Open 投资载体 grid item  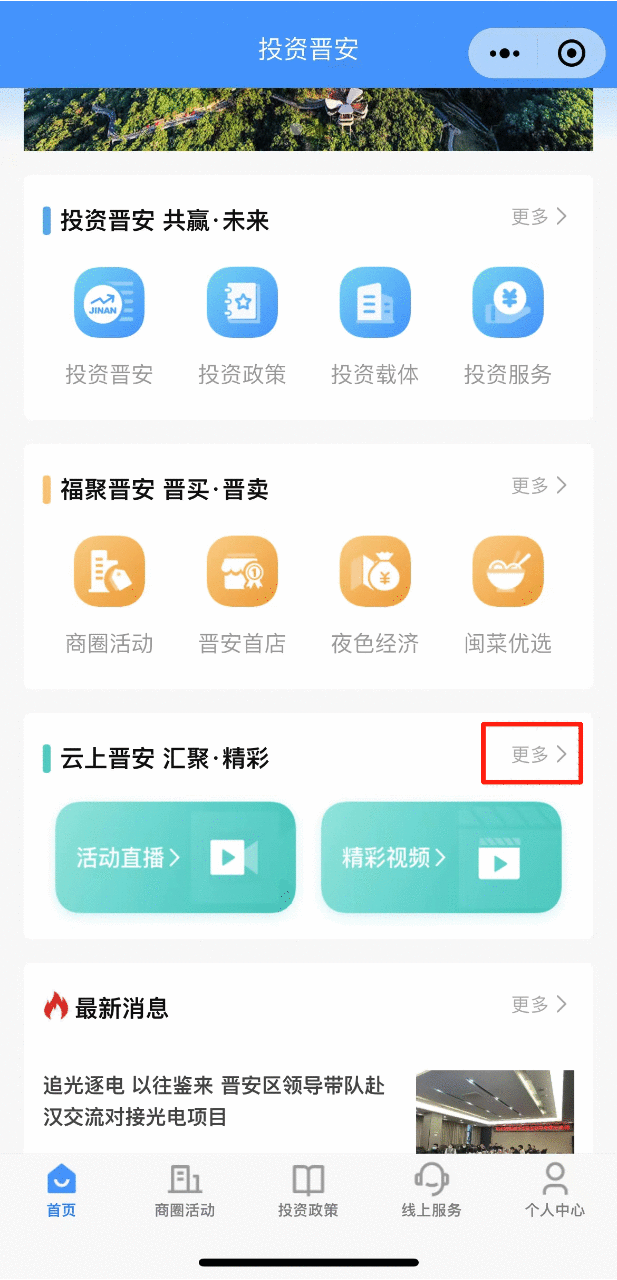(375, 303)
